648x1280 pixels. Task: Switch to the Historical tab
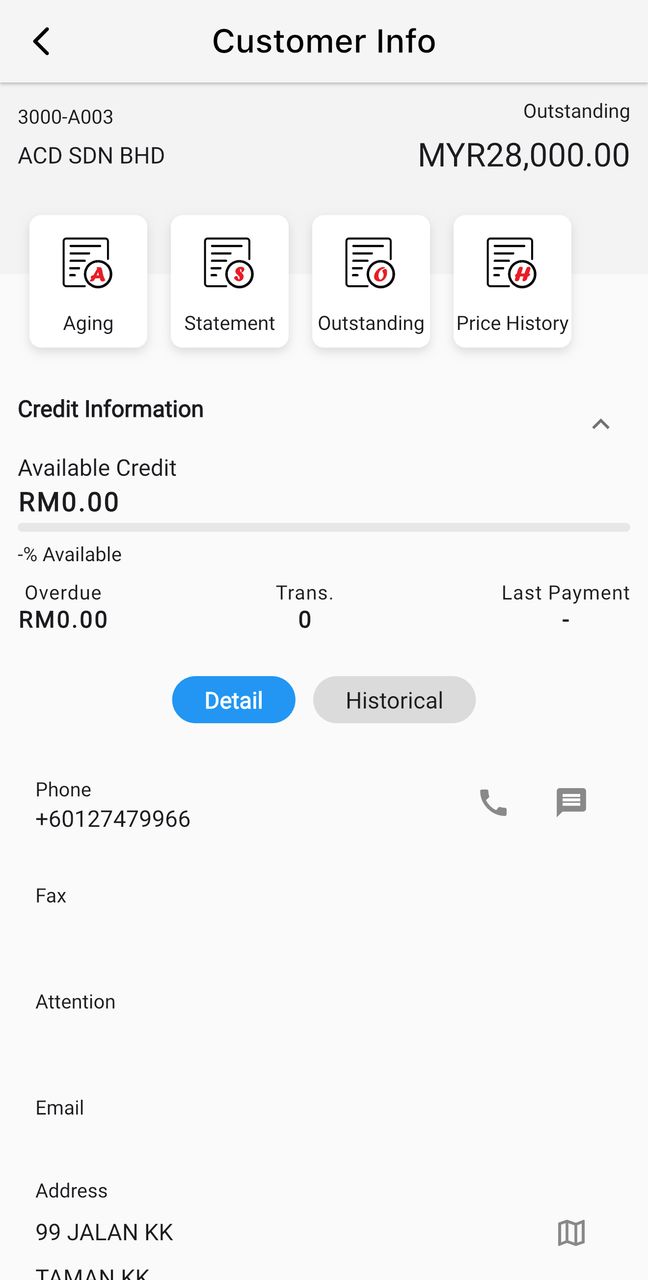[x=394, y=700]
